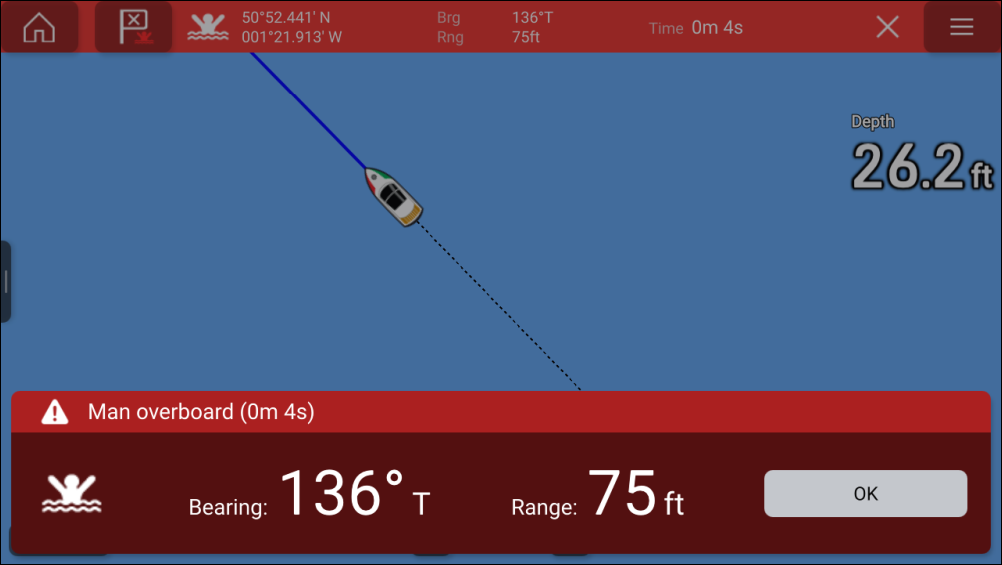Tap the waypoint/MOB flag icon
Screen dimensions: 1002x565
click(x=134, y=27)
